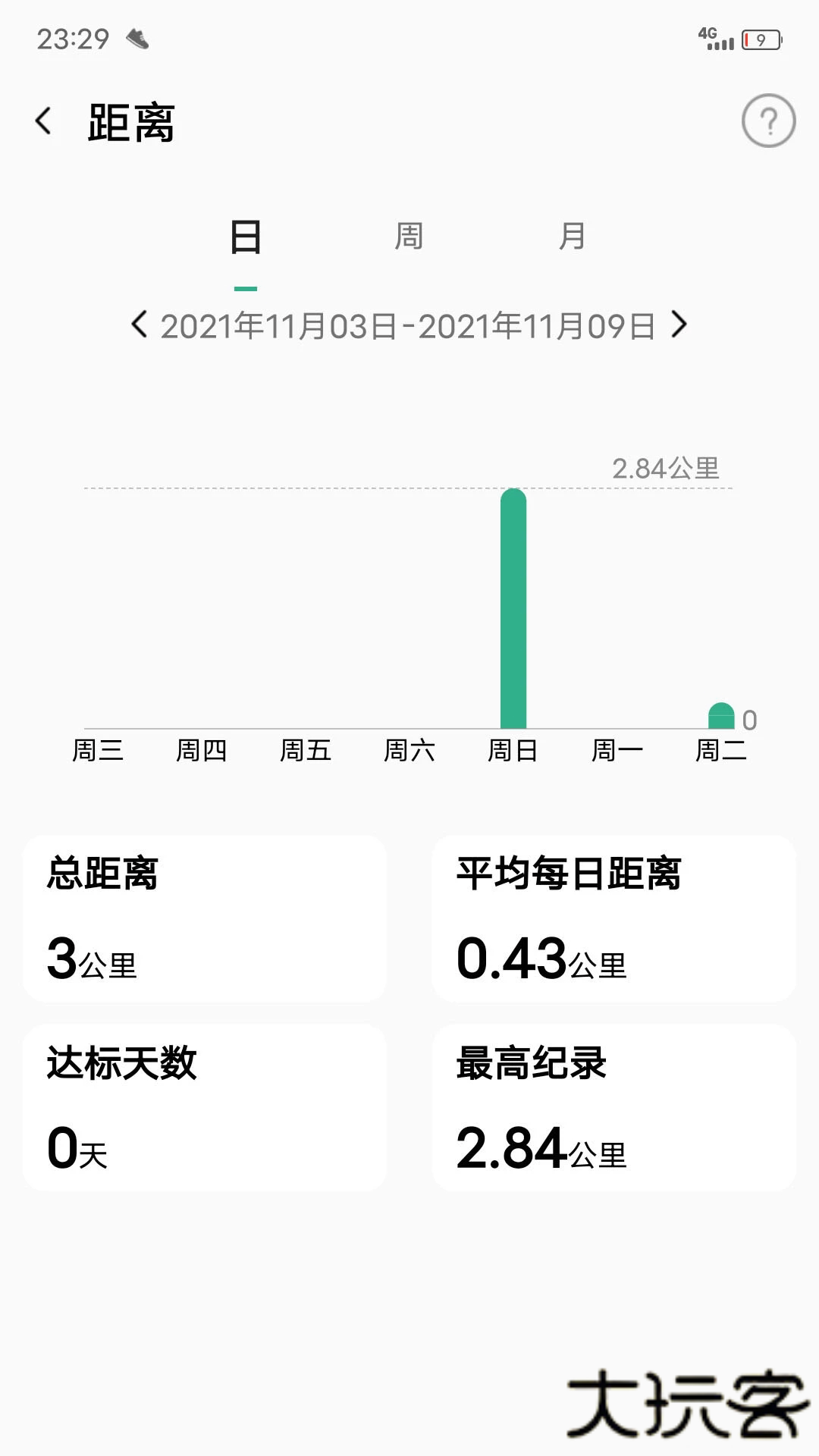
Task: Go to next week with right chevron
Action: (678, 325)
